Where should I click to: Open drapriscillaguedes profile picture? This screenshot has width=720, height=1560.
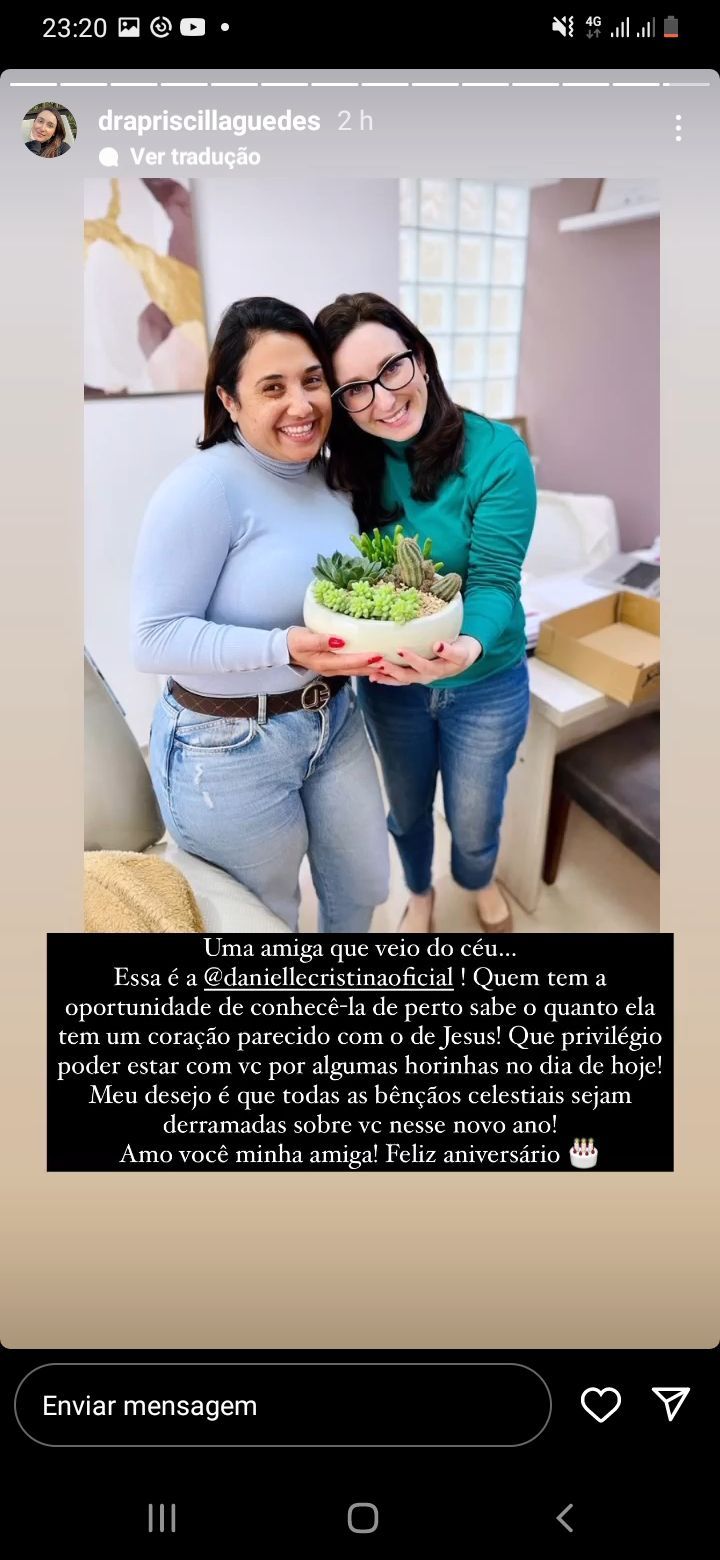49,131
